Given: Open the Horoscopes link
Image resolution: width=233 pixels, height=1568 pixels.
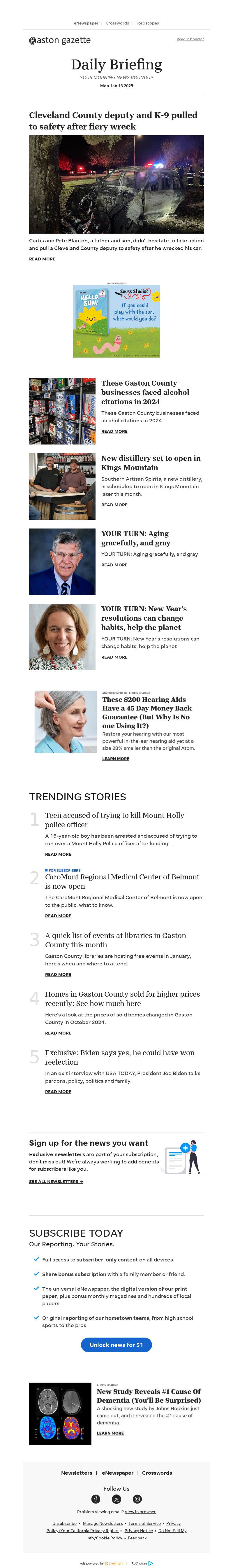Looking at the screenshot, I should [x=146, y=23].
